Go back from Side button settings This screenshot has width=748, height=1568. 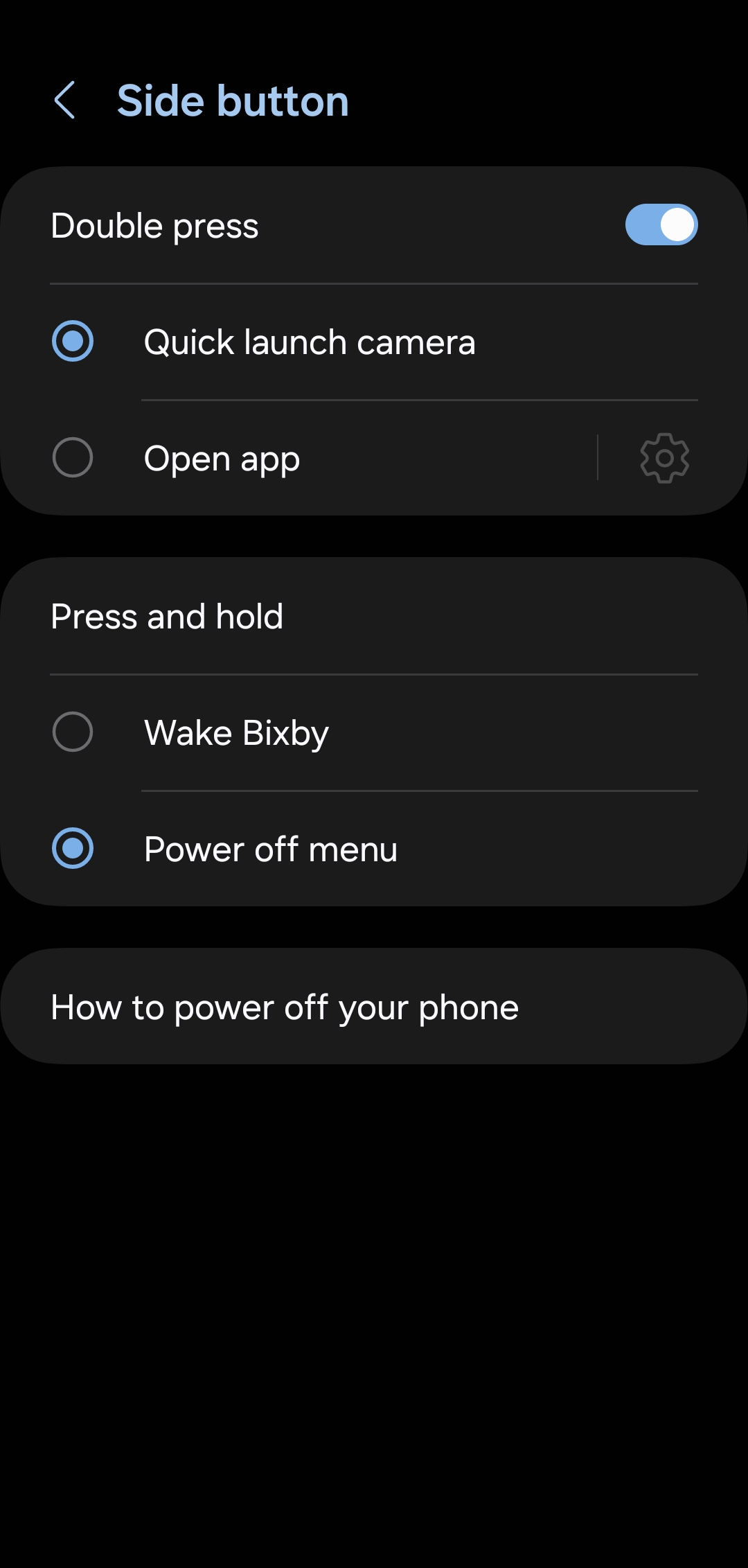pos(65,100)
